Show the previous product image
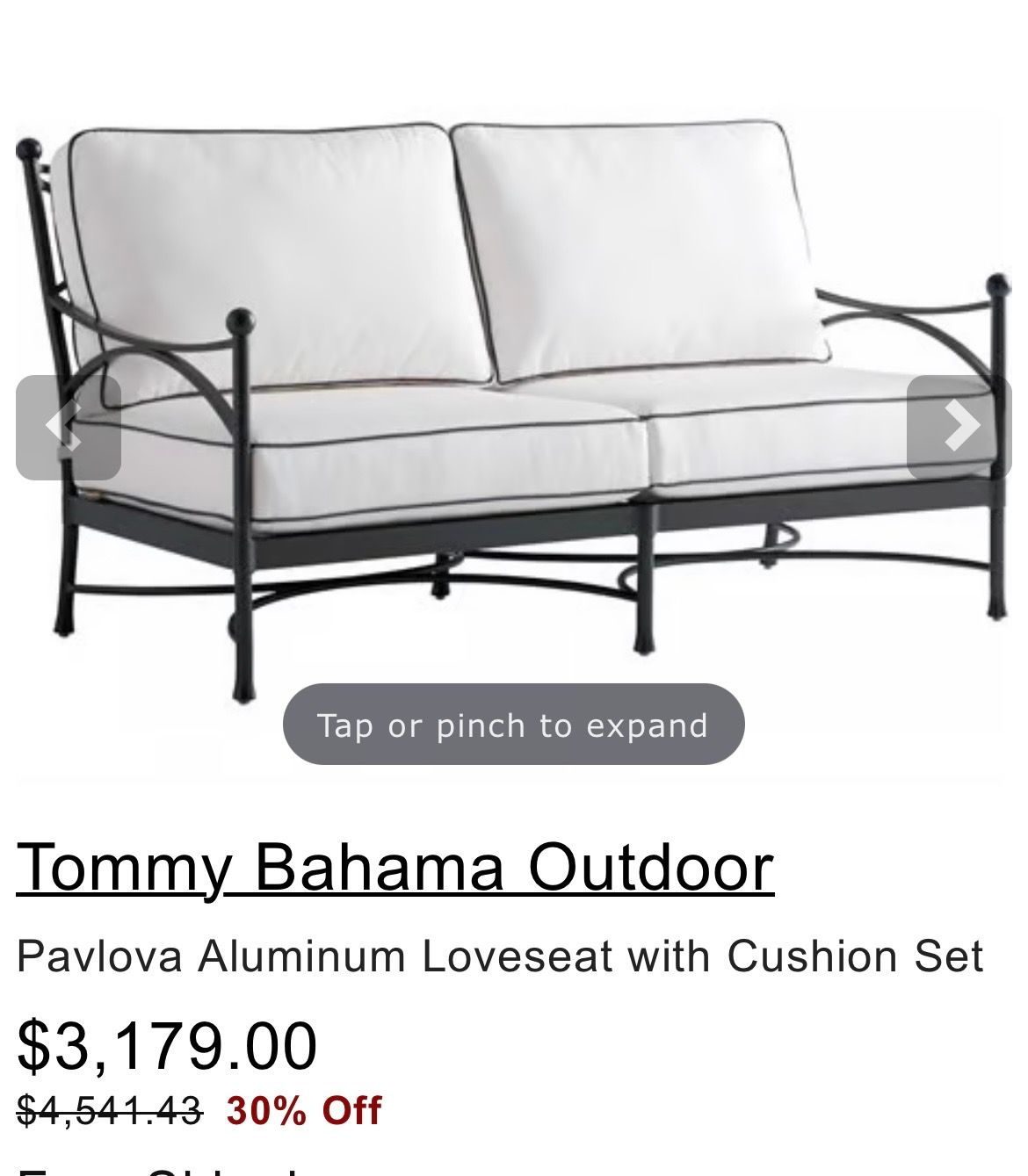Image resolution: width=1028 pixels, height=1176 pixels. point(67,428)
